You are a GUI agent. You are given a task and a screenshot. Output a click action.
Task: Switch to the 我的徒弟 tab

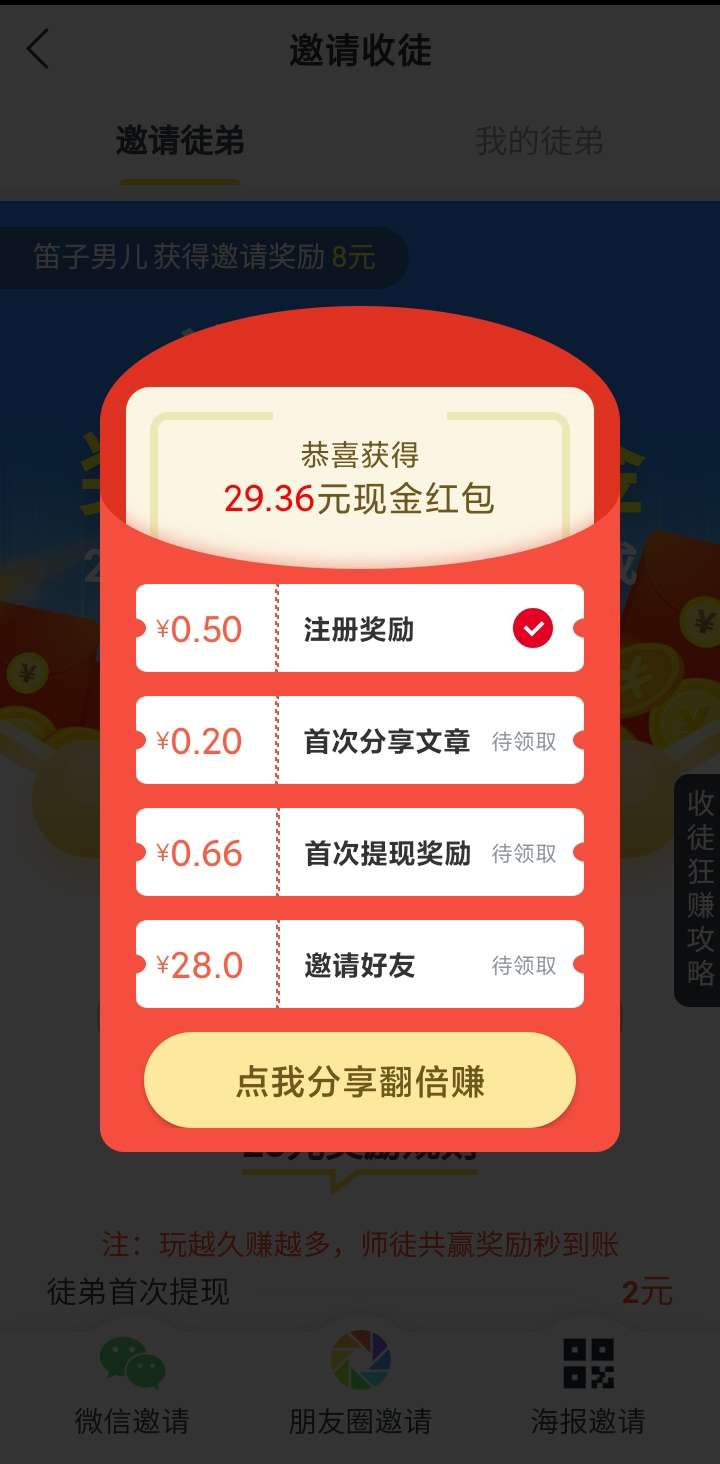[538, 142]
